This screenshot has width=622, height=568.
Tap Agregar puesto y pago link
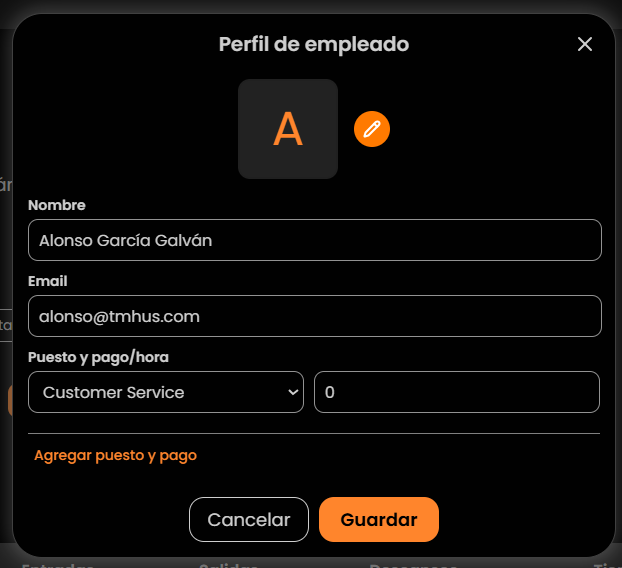tap(115, 455)
